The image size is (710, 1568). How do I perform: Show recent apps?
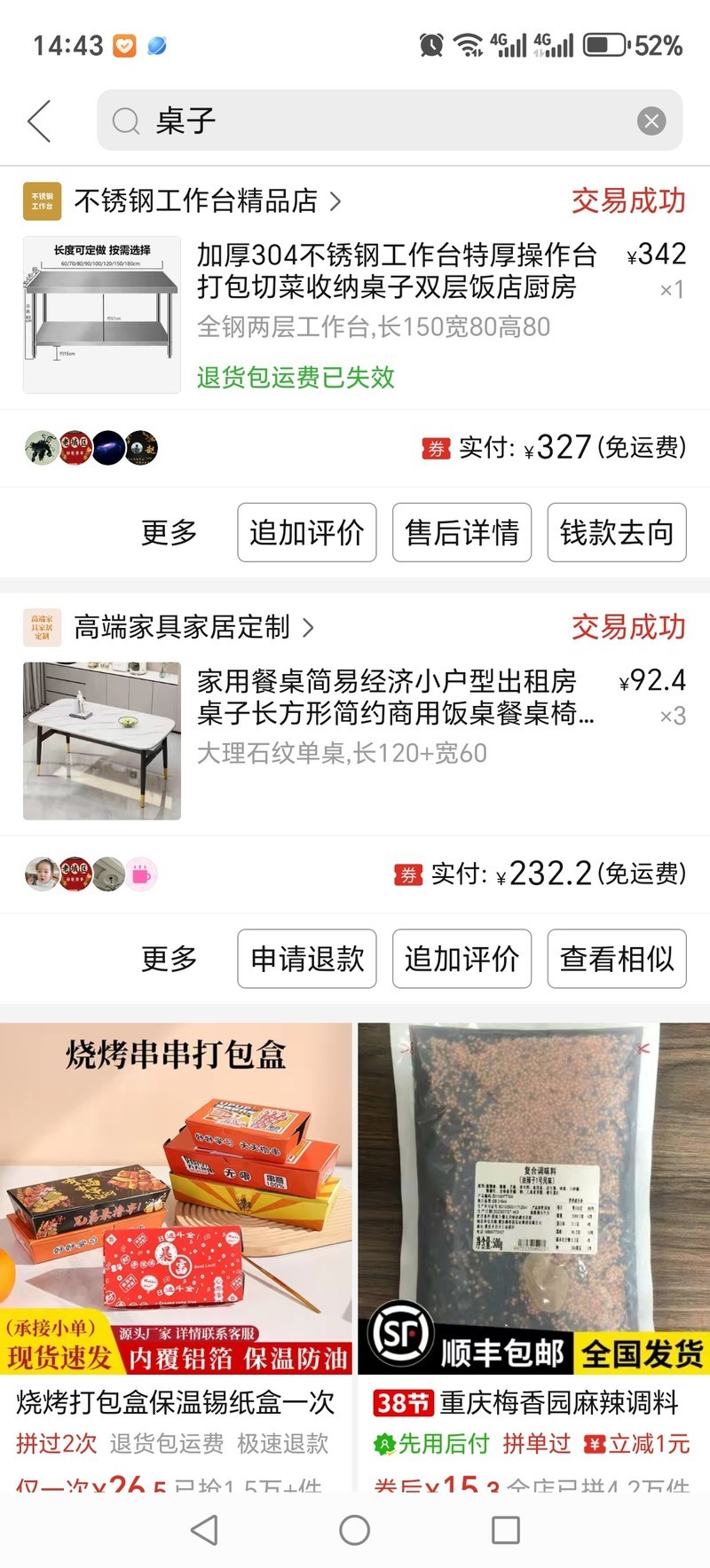click(506, 1530)
